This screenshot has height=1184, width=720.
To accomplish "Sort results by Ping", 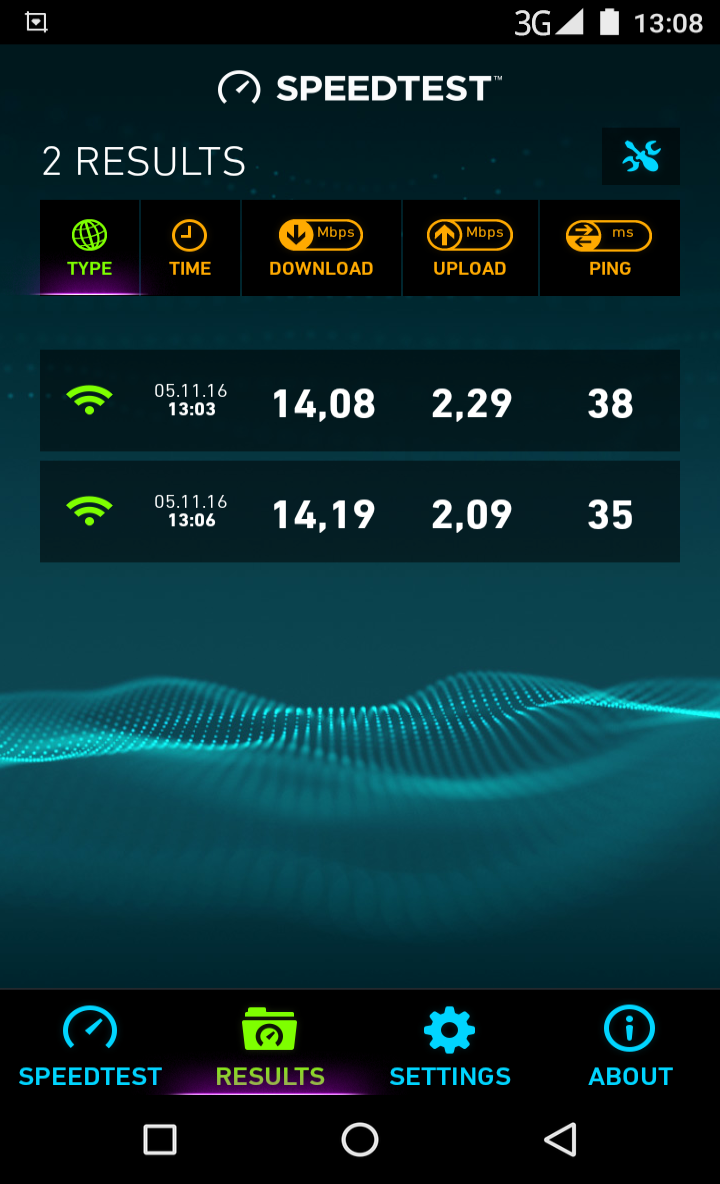I will click(610, 248).
